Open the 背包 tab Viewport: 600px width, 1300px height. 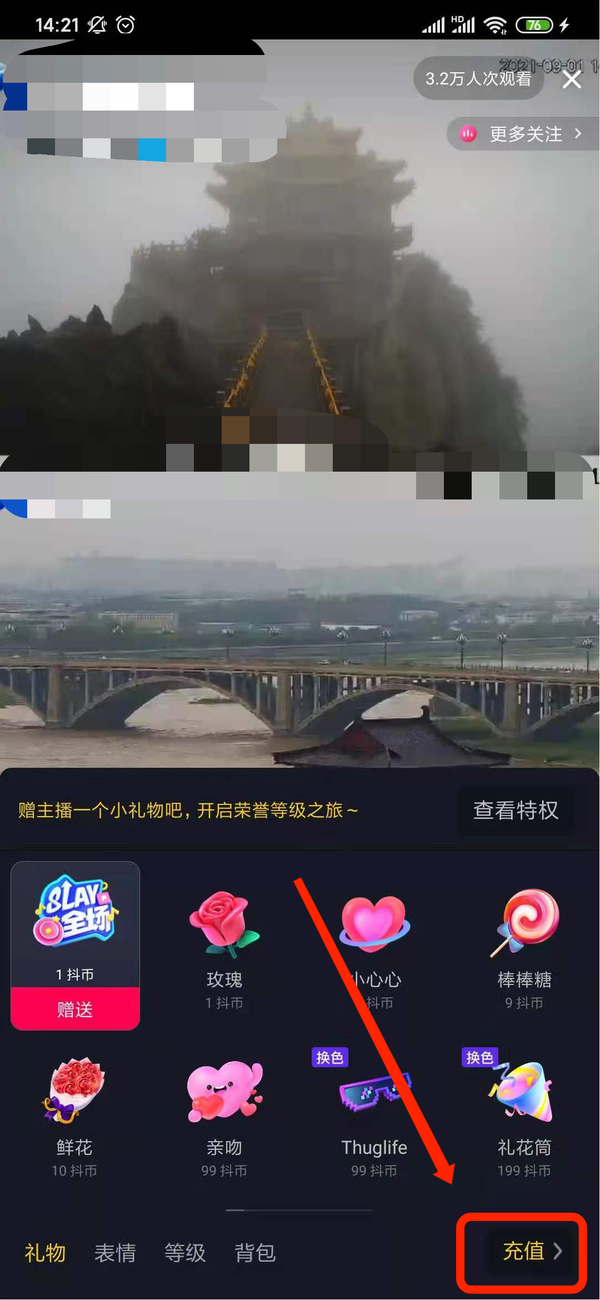(255, 1253)
